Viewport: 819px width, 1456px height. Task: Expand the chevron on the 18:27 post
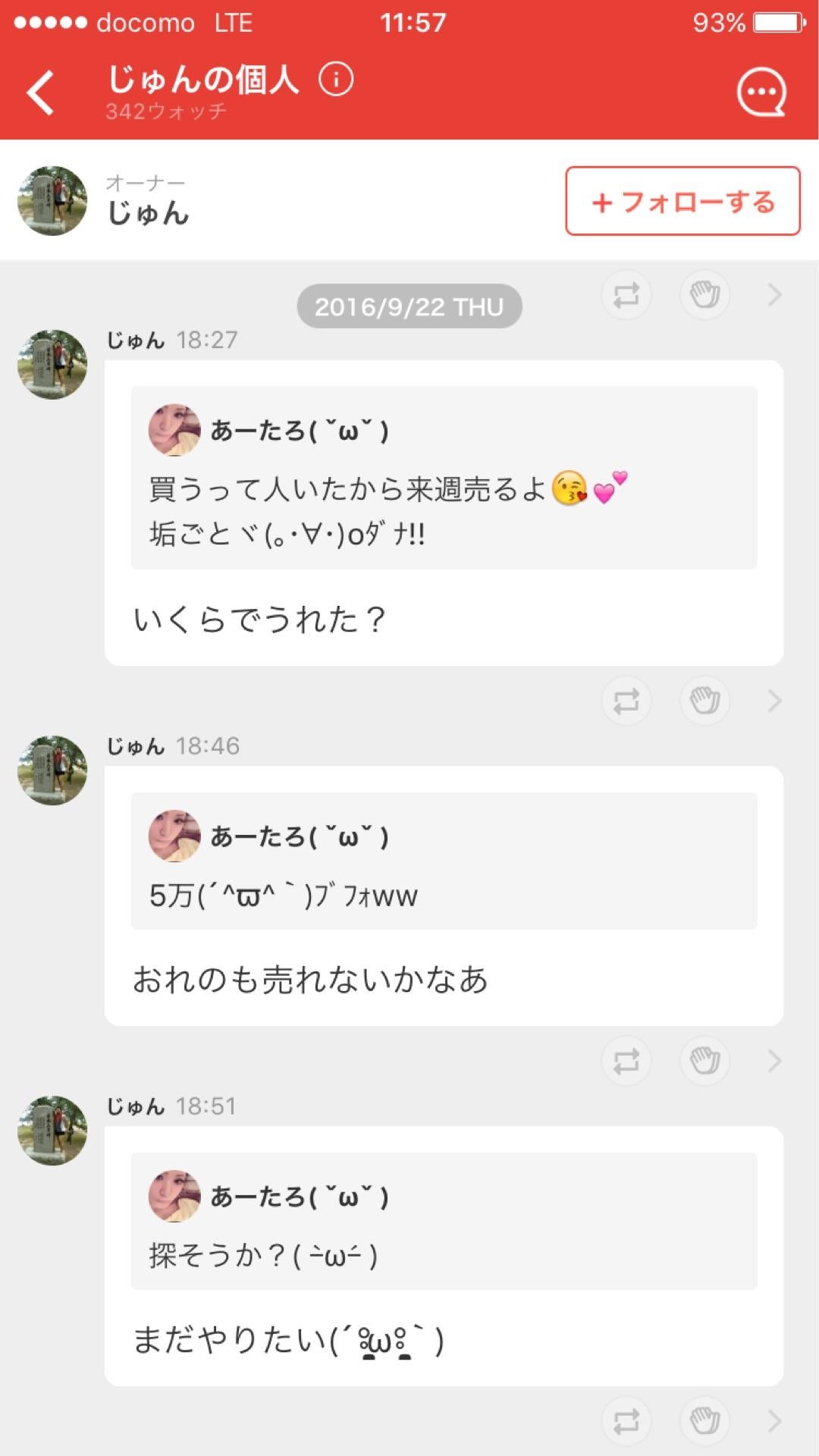coord(773,296)
